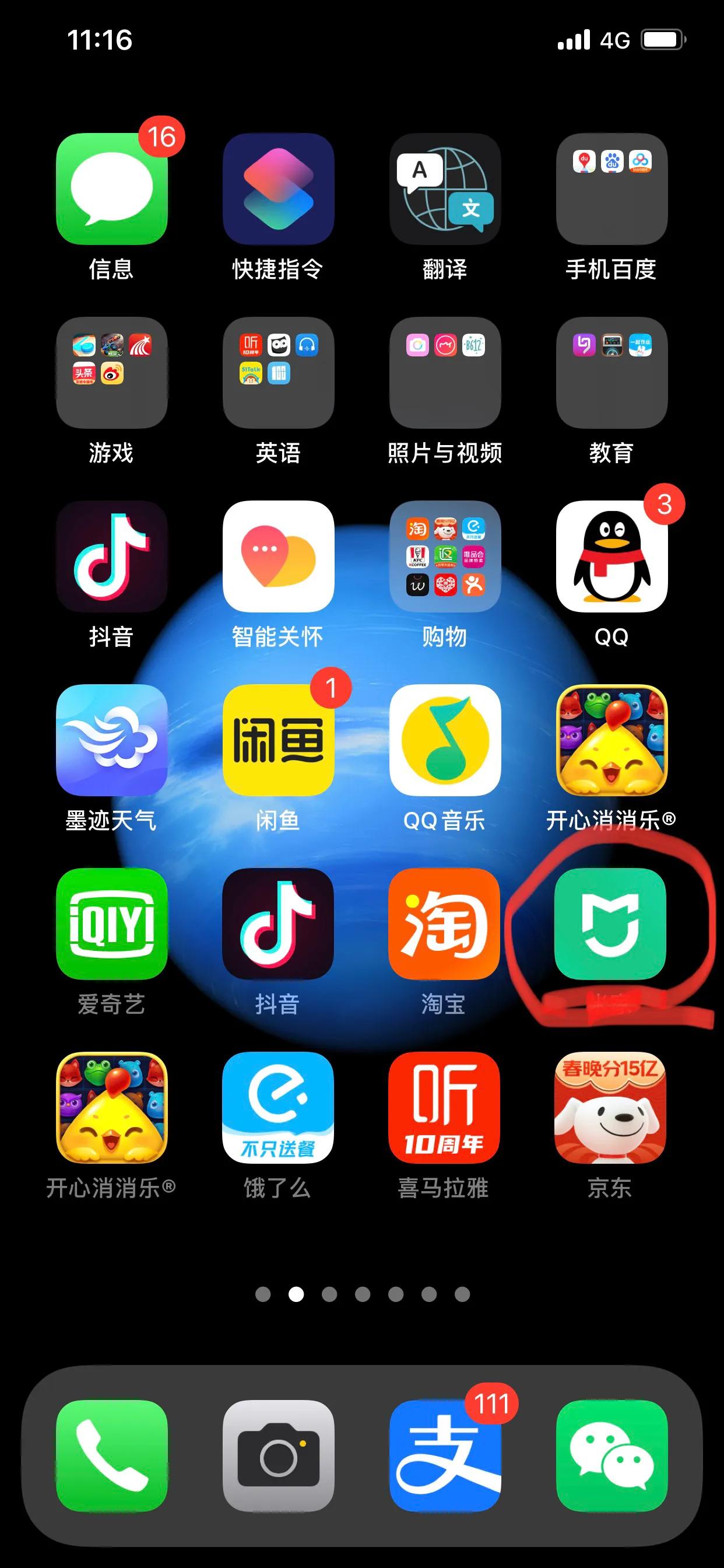Open the green Mi Home app circled in red
The width and height of the screenshot is (724, 1568).
coord(610,924)
